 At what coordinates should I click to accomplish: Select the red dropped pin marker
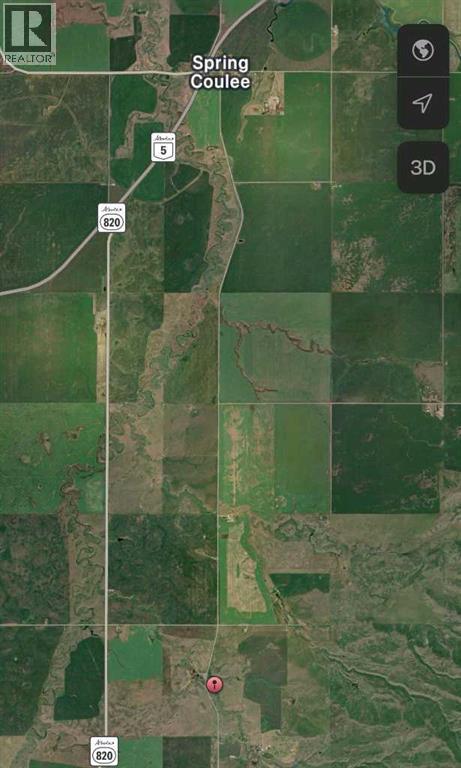coord(215,684)
